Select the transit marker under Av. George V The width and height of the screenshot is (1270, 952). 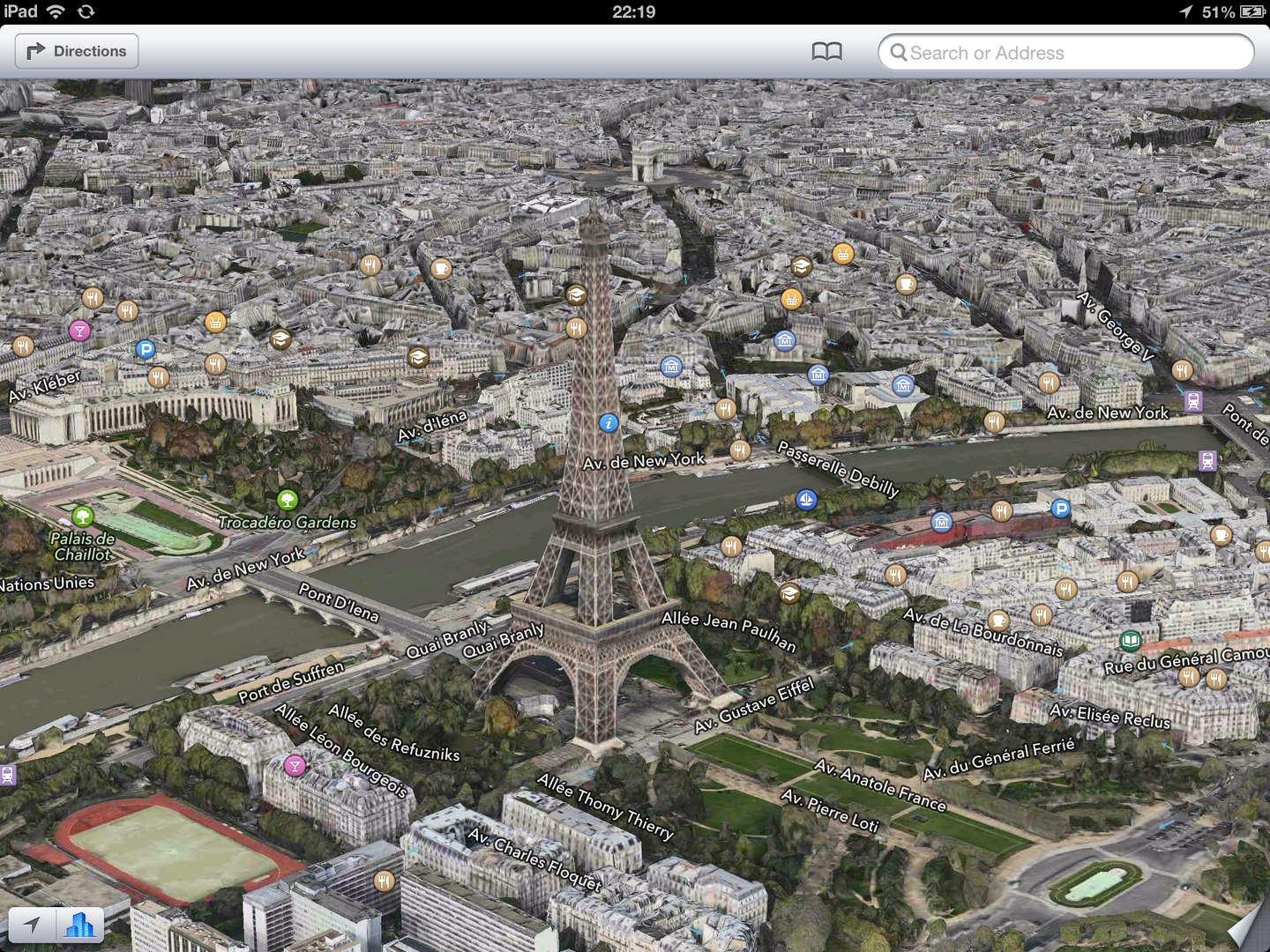tap(1193, 401)
